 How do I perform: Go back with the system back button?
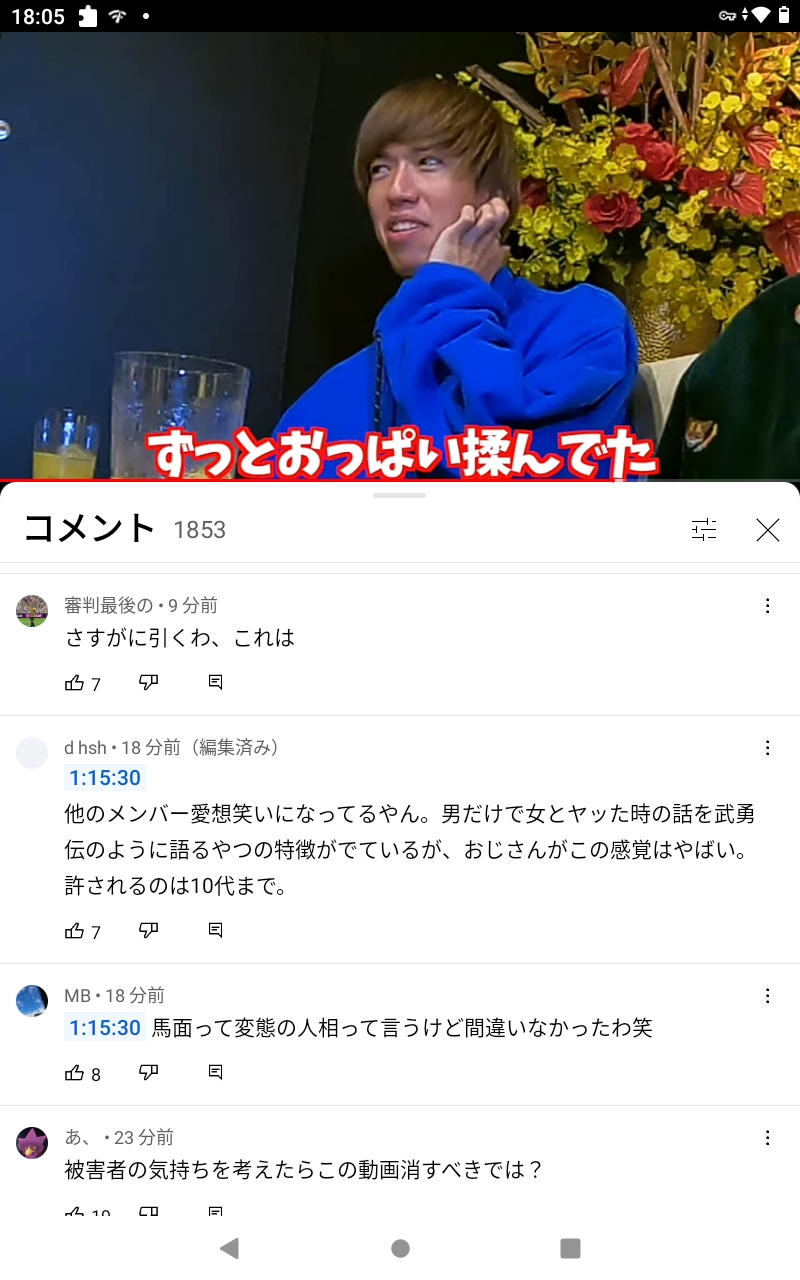coord(230,1248)
